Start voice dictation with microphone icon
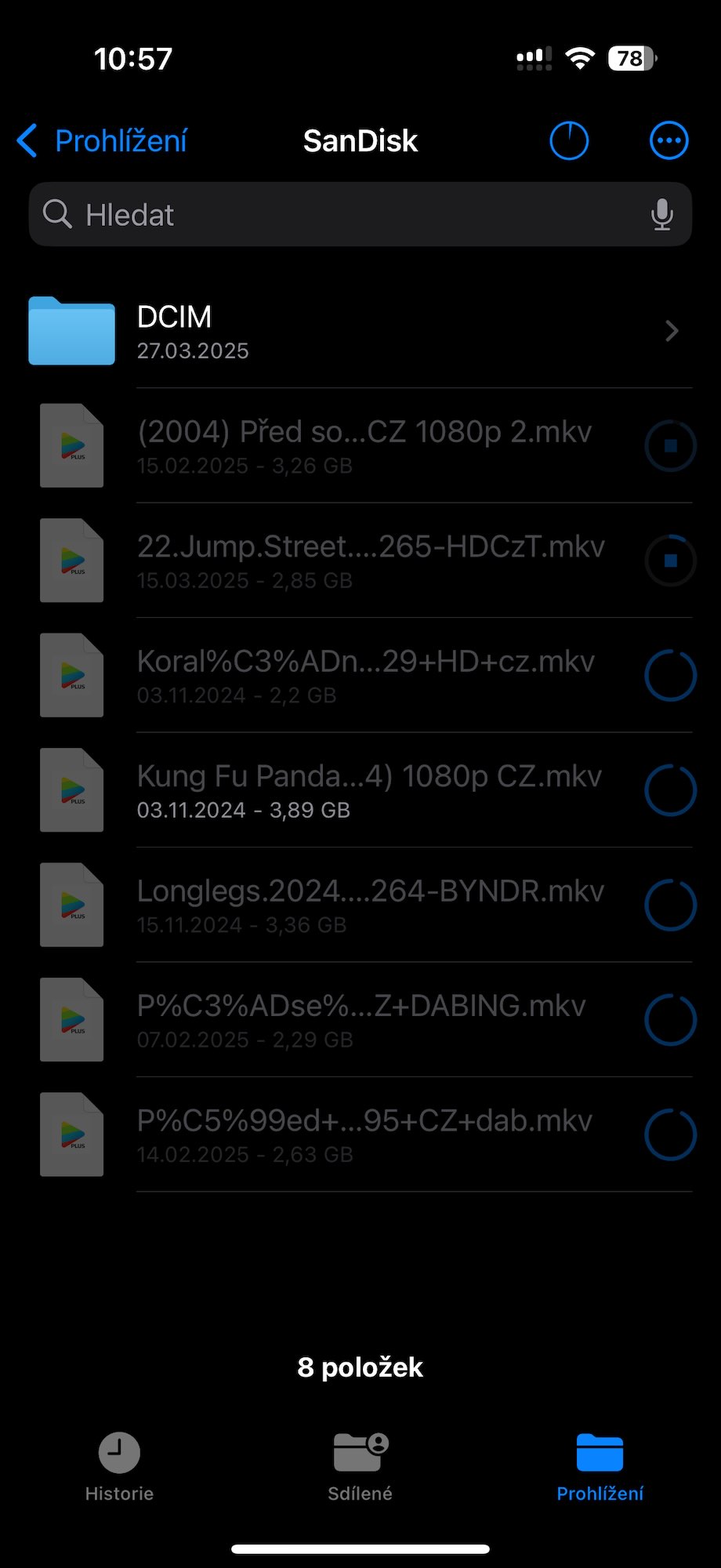Screen dimensions: 721x1568 point(662,215)
